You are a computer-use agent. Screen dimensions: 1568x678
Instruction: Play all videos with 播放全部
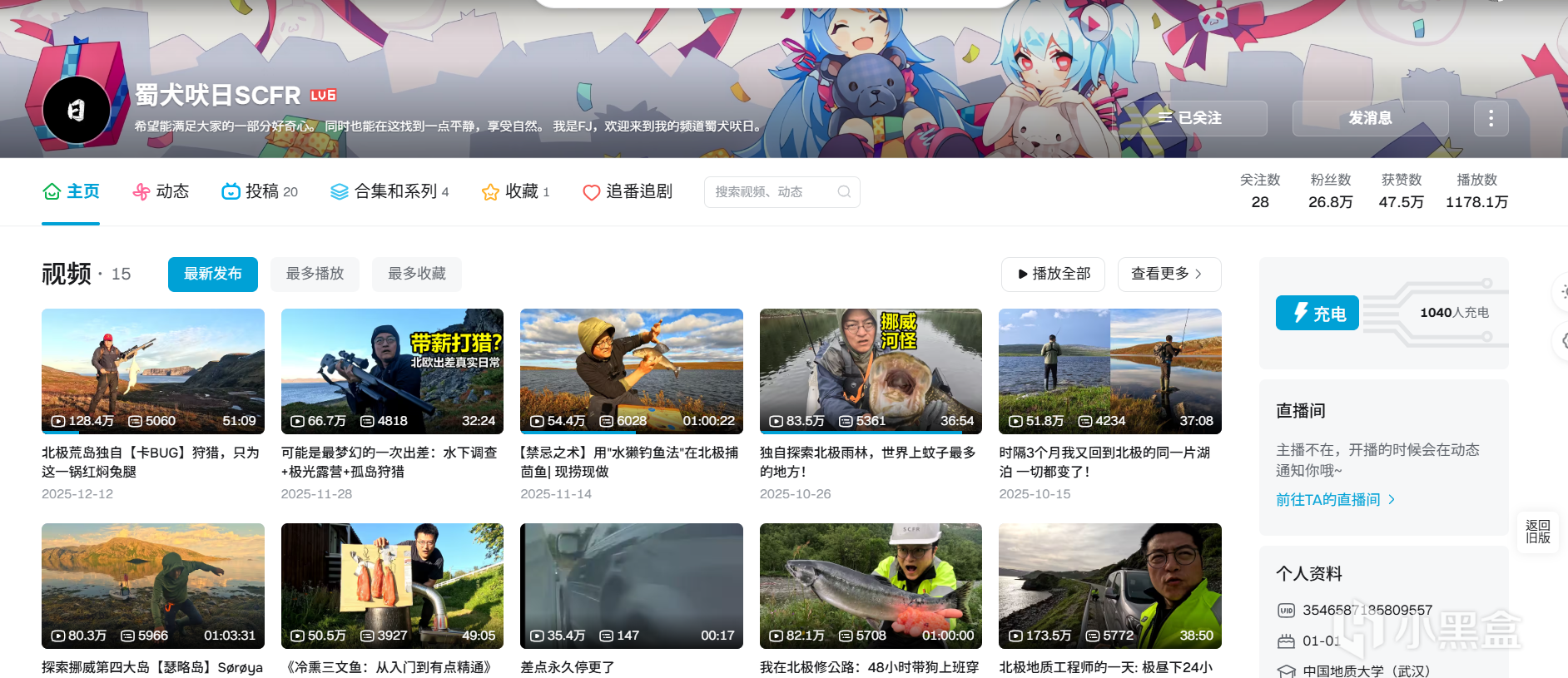1053,274
